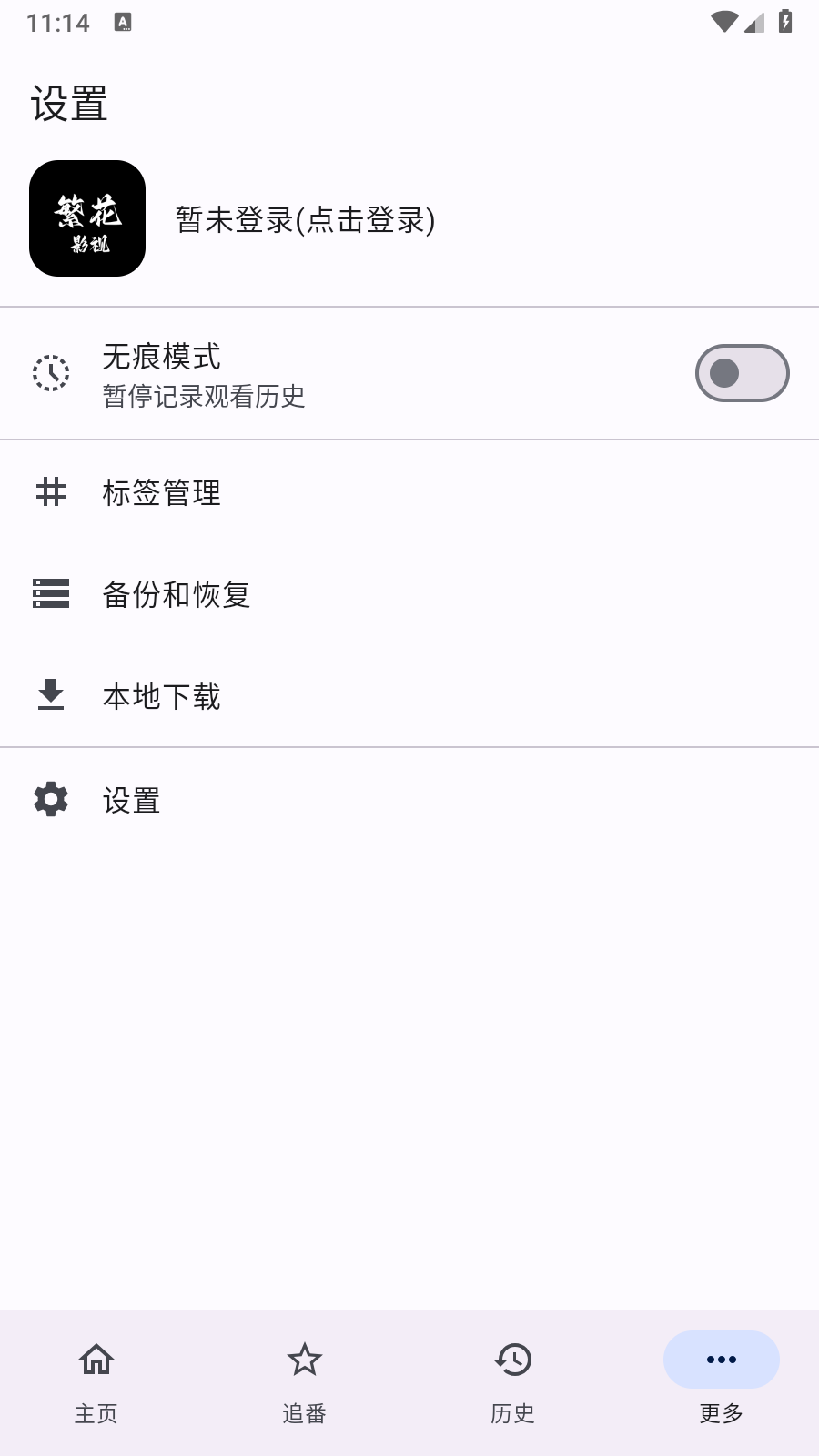Tap 暂未登录 to log in
The image size is (819, 1456).
coord(305,219)
